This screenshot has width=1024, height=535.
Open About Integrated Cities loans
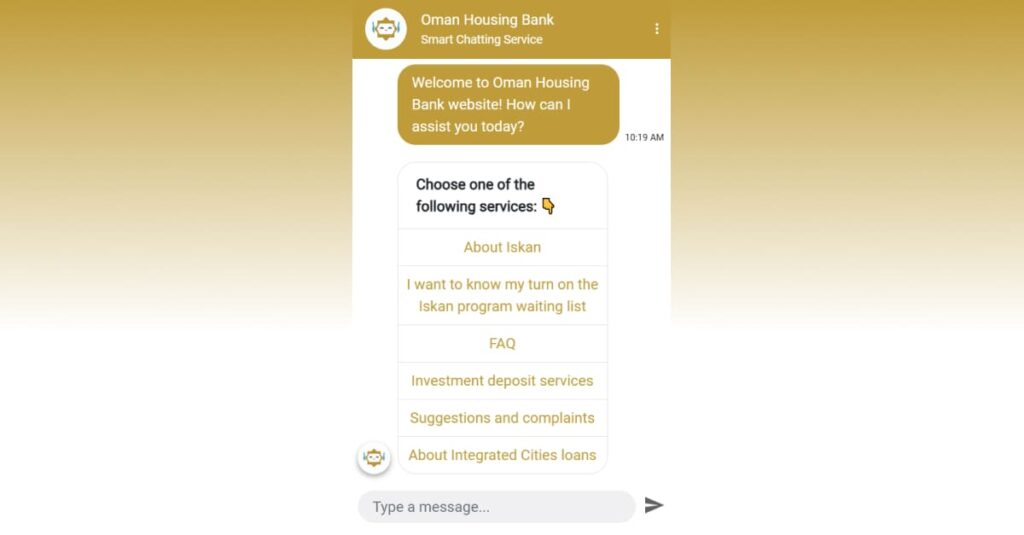tap(502, 455)
